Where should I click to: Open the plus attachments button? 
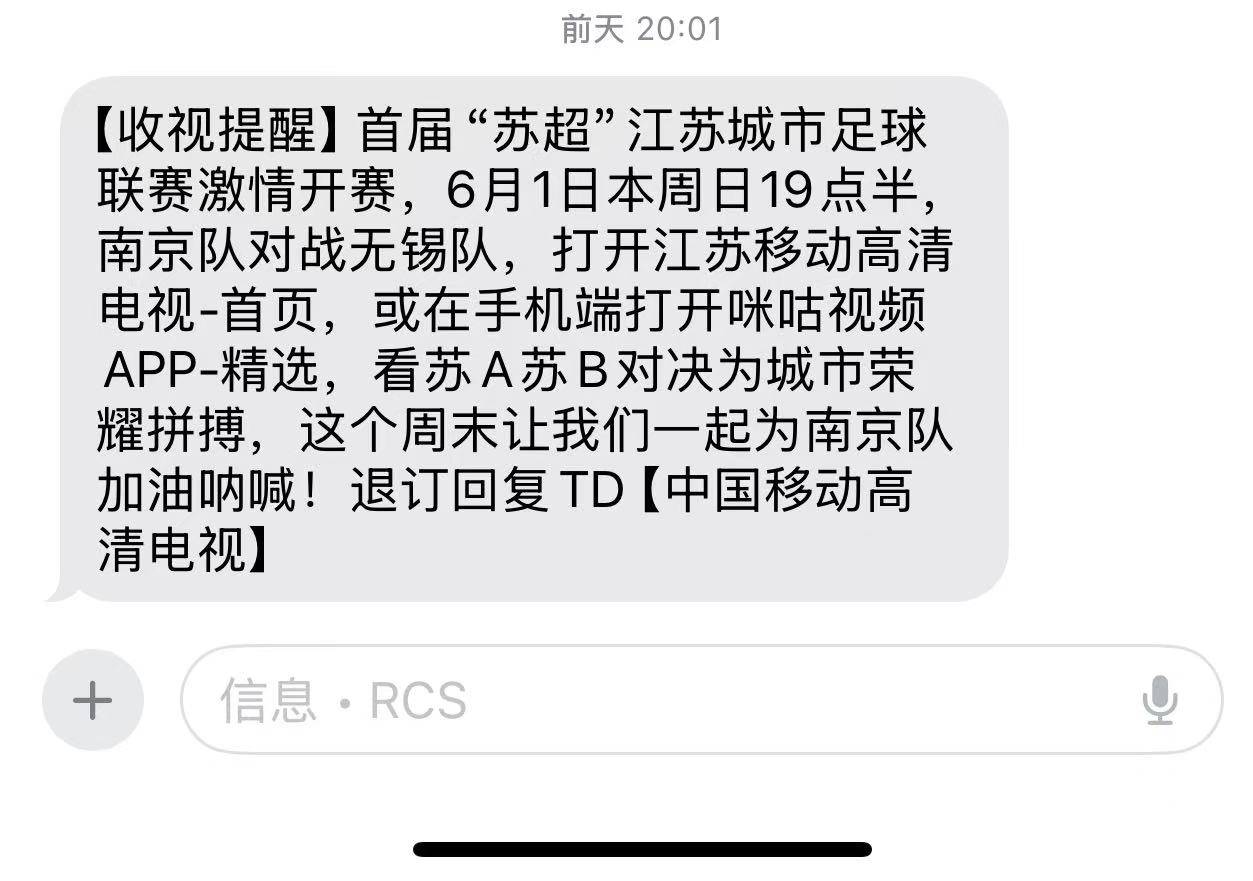point(92,700)
